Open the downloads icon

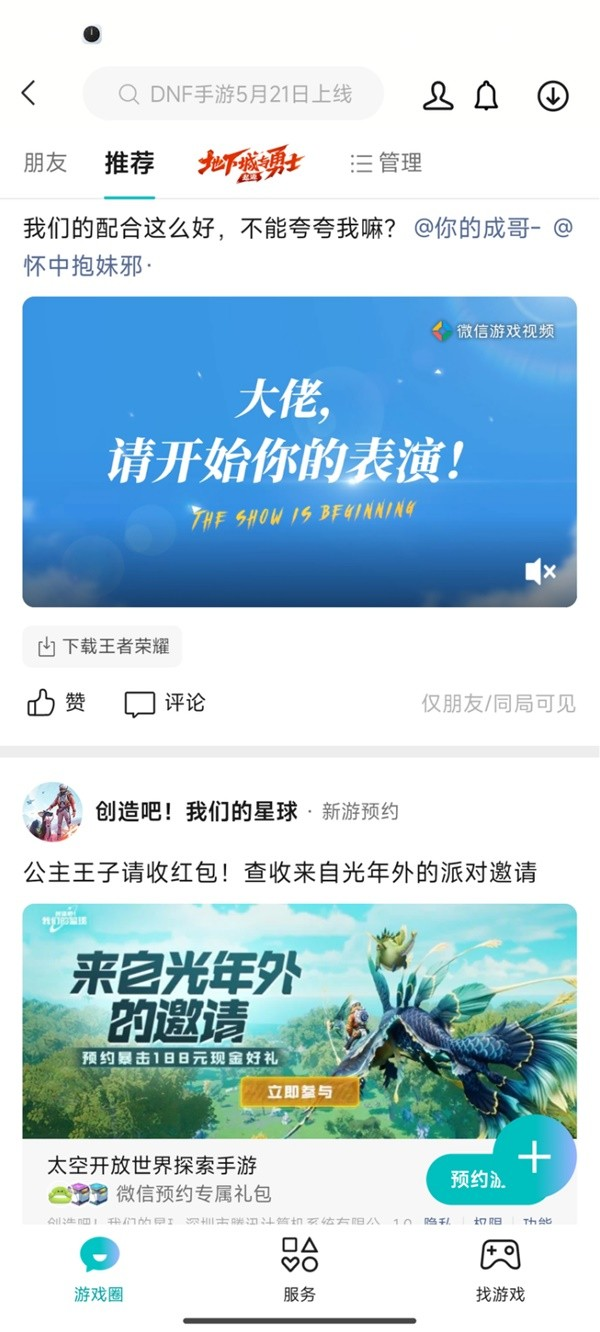pos(552,95)
